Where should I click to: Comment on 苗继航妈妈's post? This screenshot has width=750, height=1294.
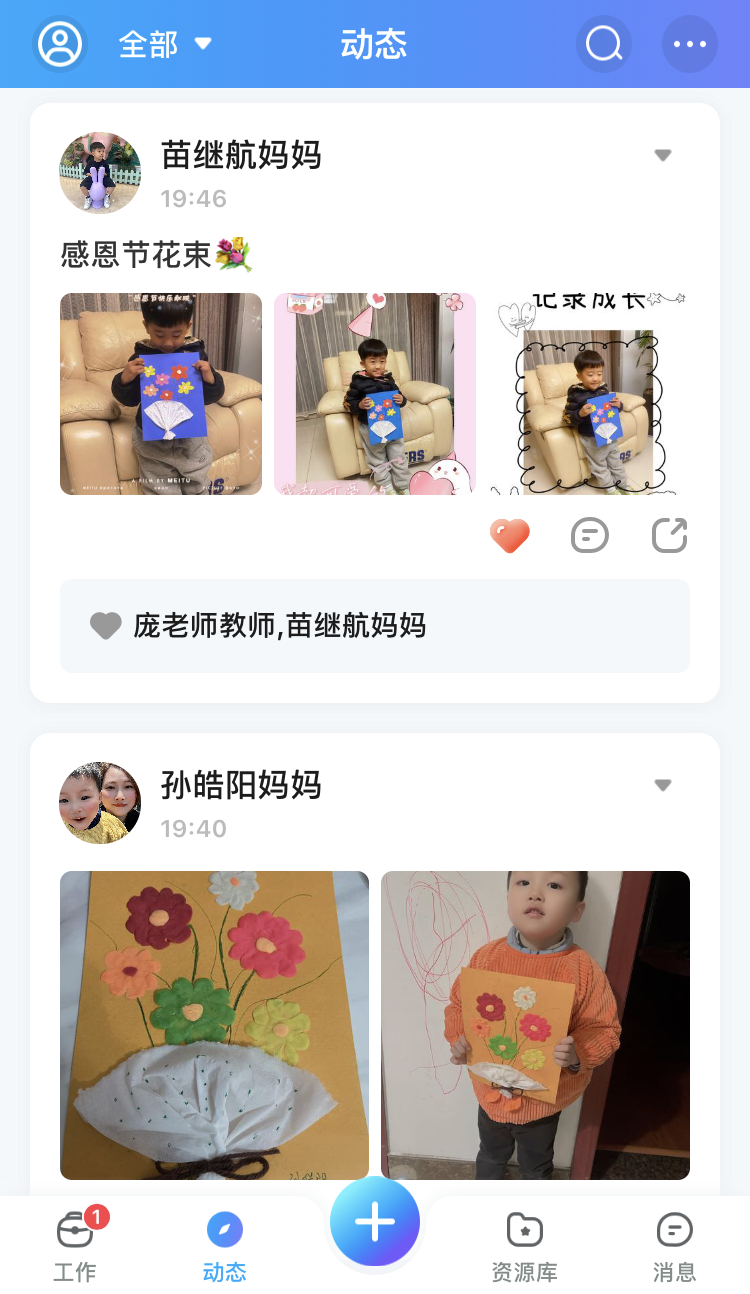[x=590, y=536]
